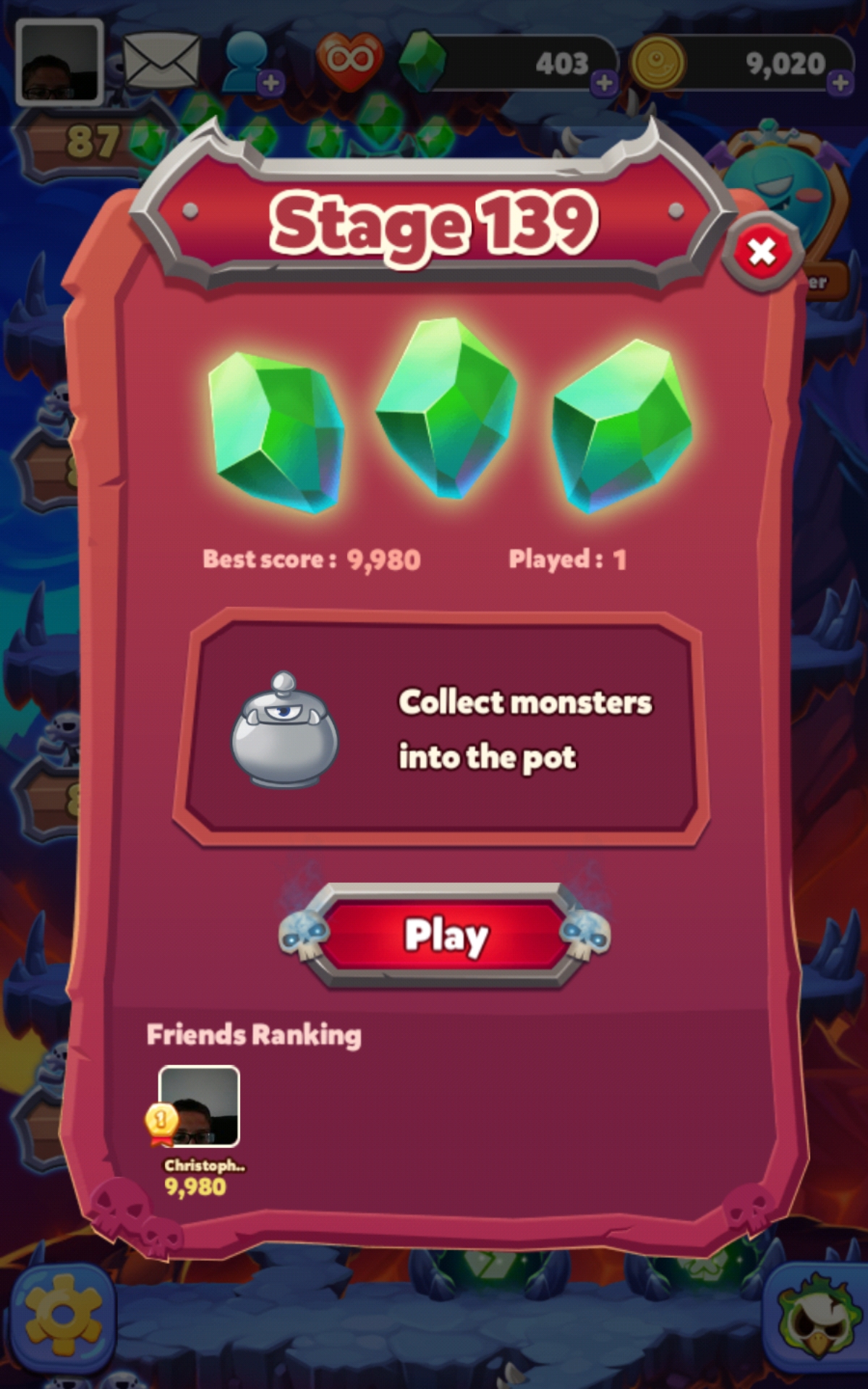Add more gold coins with plus button
Viewport: 868px width, 1389px height.
tap(840, 83)
